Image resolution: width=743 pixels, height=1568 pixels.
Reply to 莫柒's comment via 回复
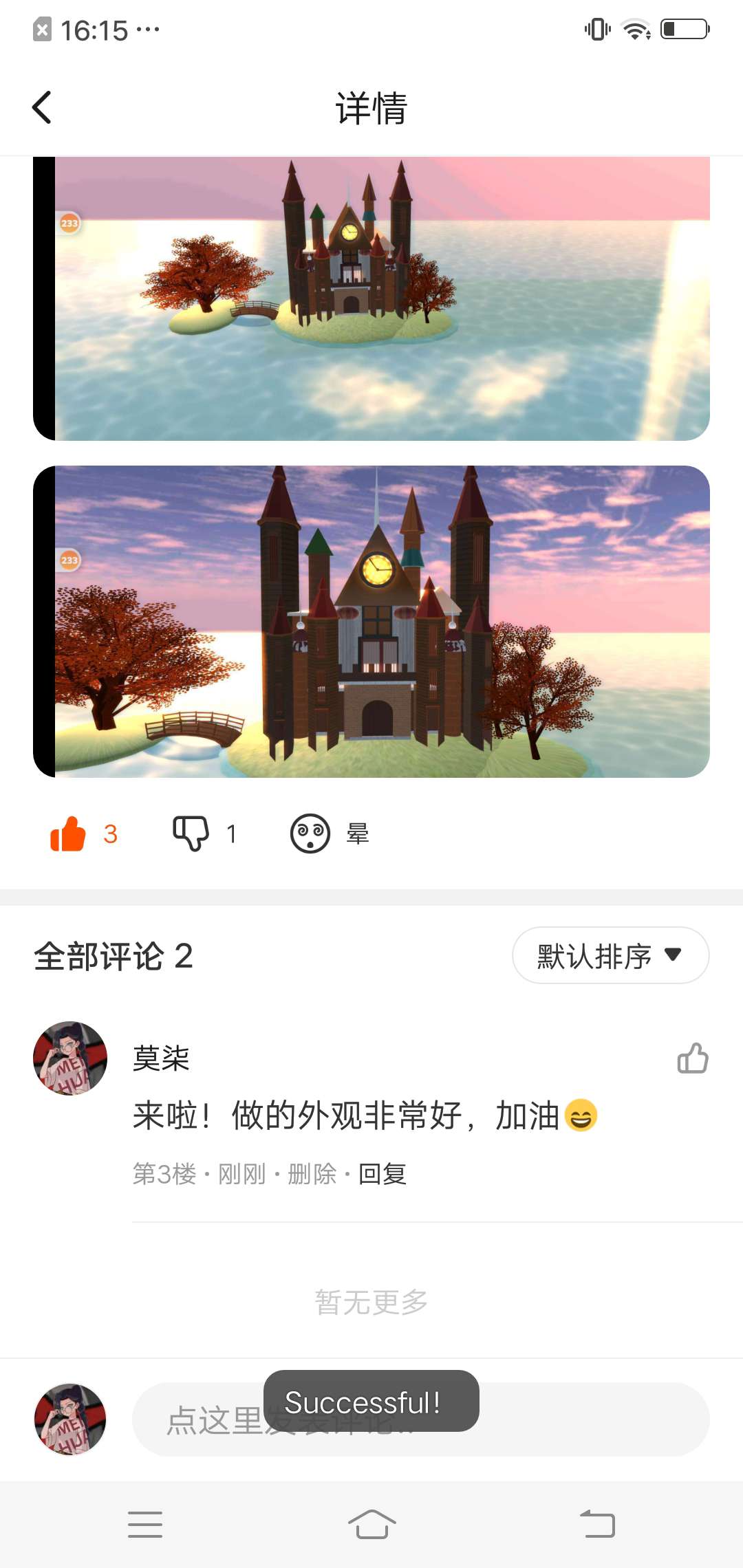click(x=383, y=1174)
